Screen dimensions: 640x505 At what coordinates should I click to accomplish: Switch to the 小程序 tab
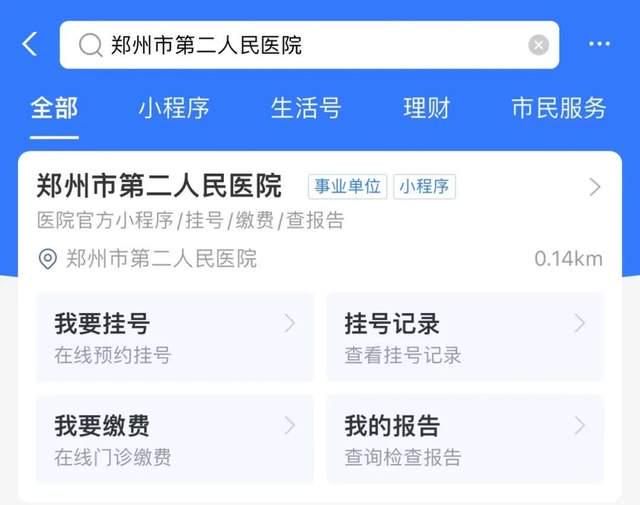coord(174,108)
